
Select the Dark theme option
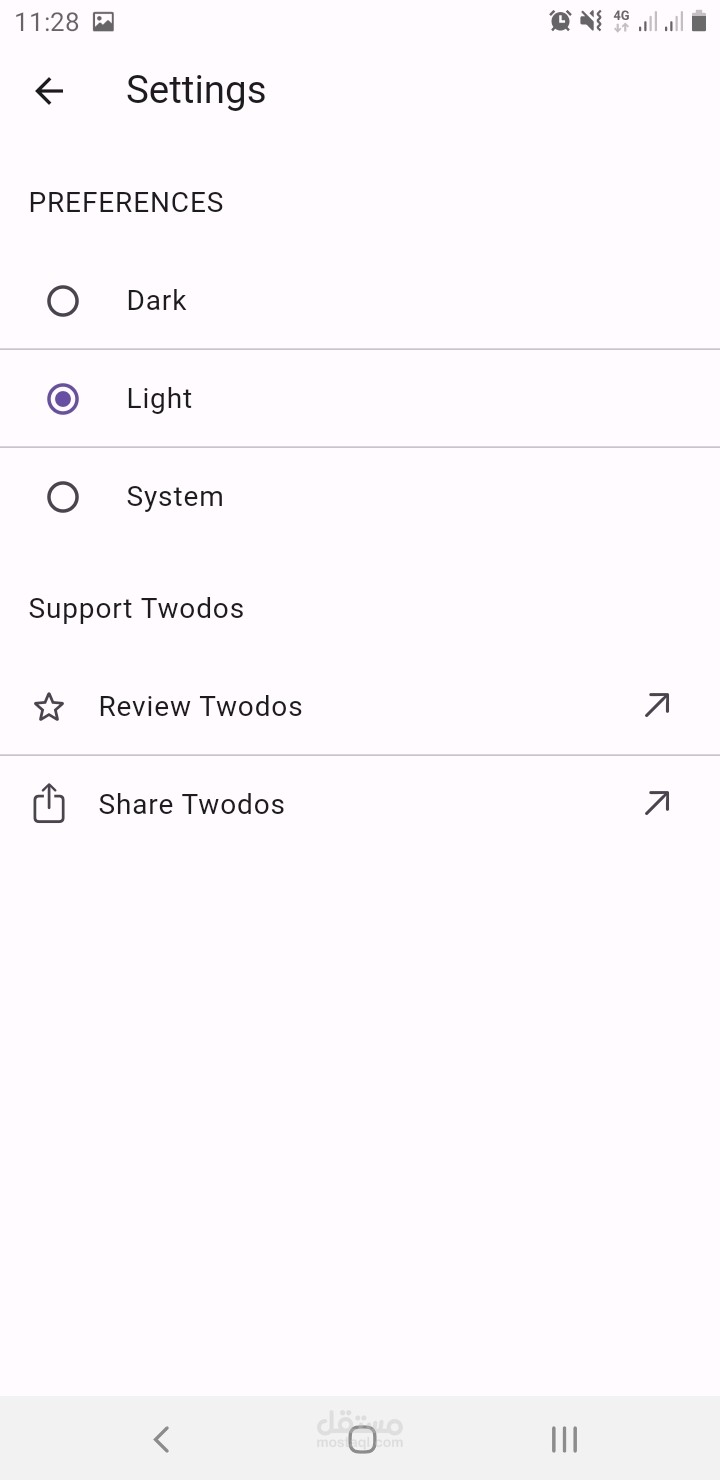click(360, 300)
